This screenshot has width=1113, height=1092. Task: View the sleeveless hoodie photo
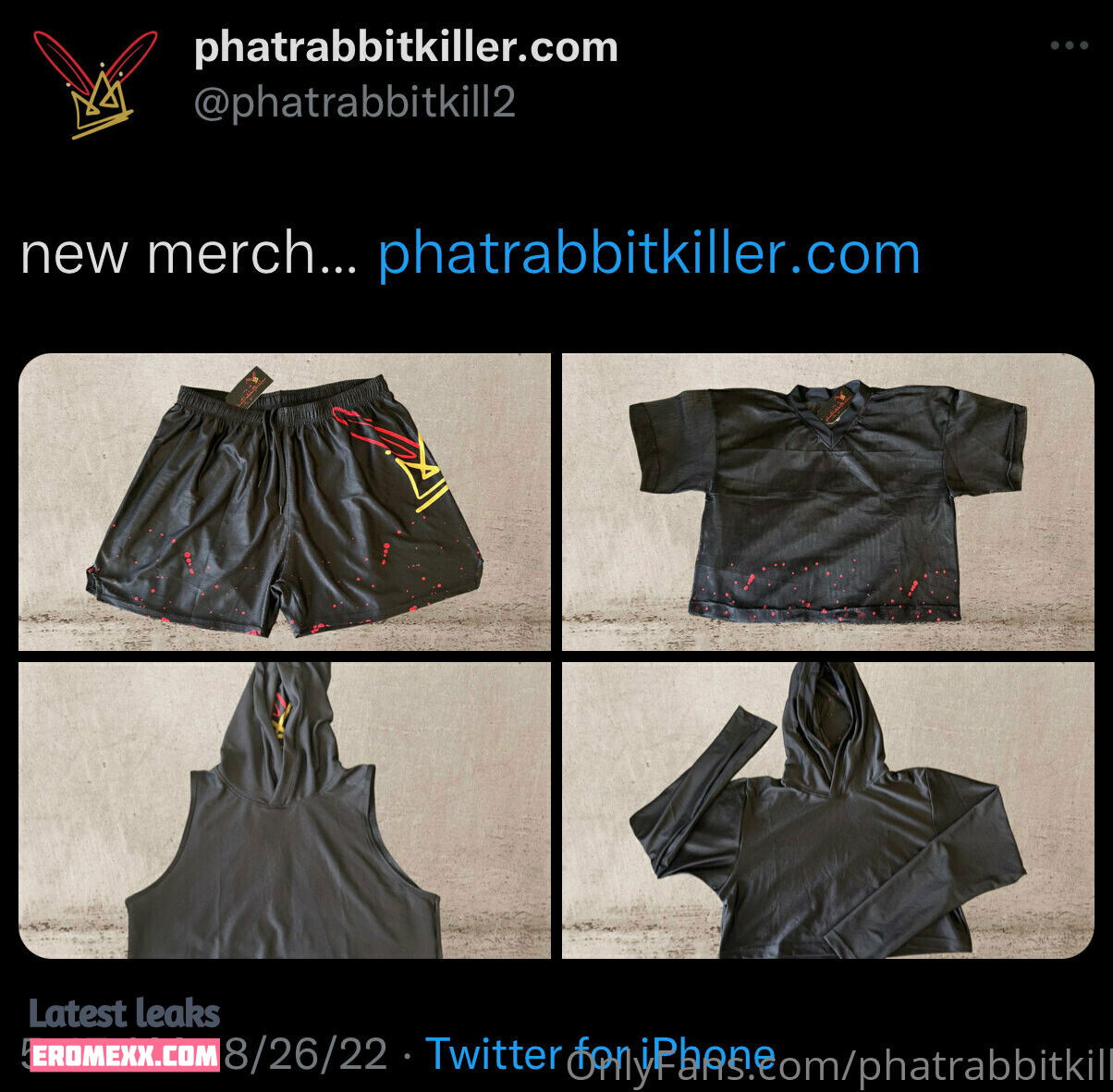coord(285,810)
